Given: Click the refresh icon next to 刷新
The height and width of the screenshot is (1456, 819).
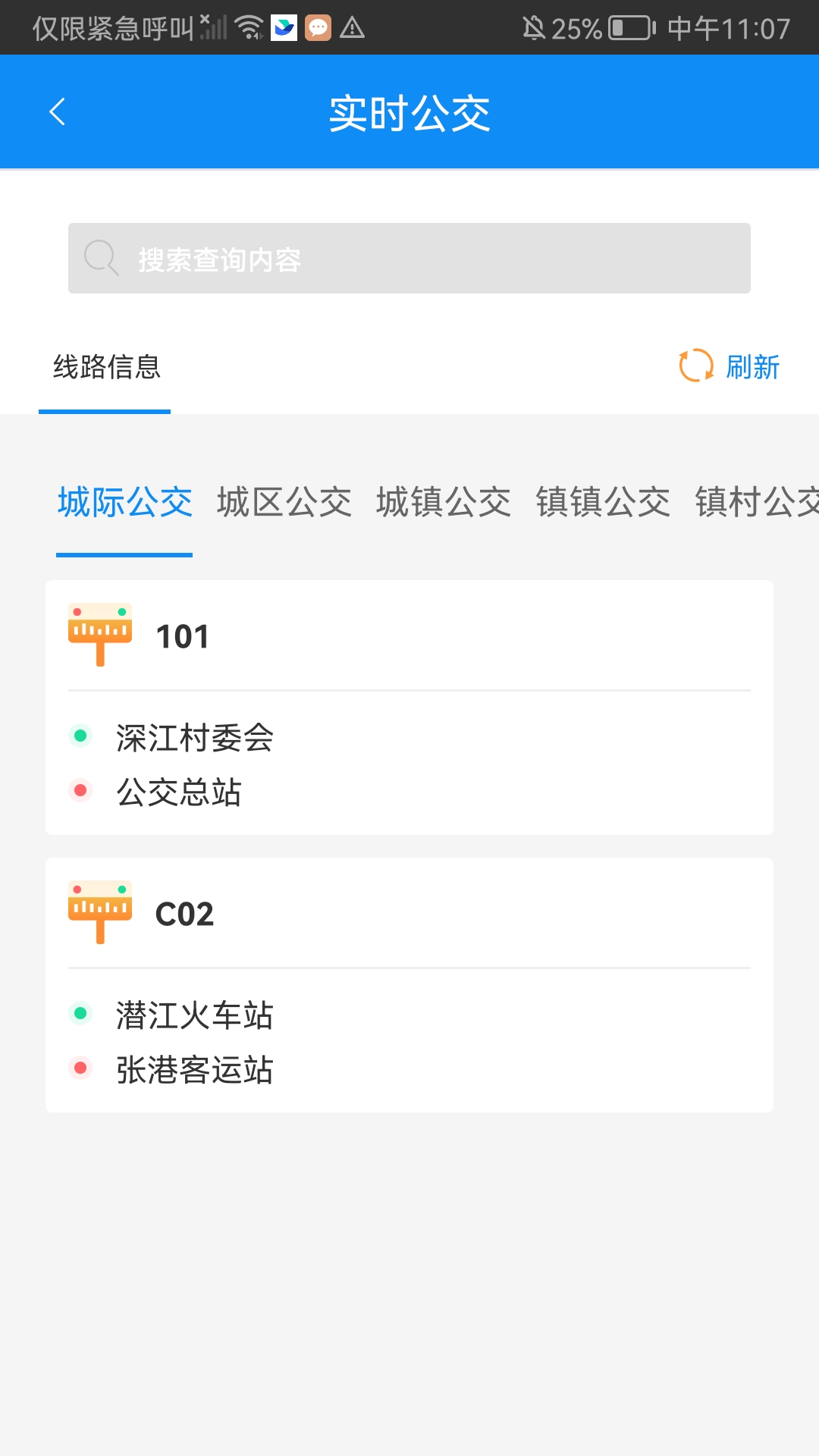Looking at the screenshot, I should (x=696, y=366).
